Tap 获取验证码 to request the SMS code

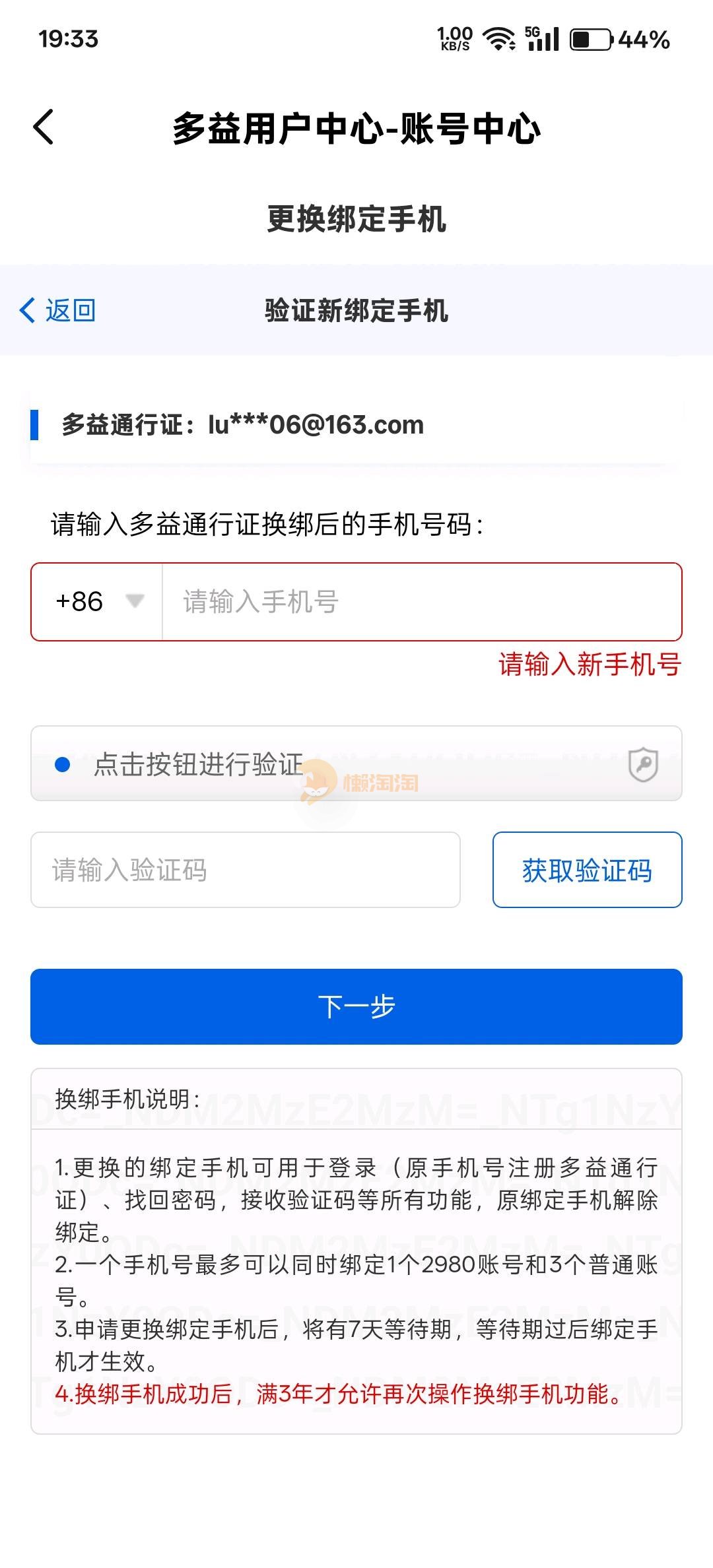[x=587, y=870]
